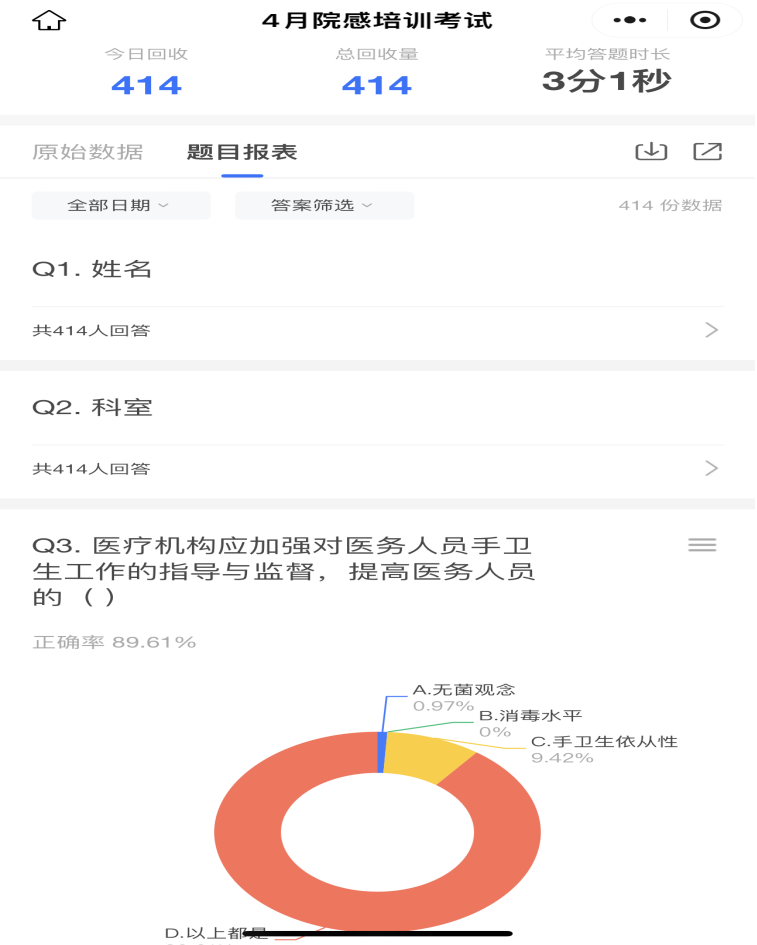Select the 题目报表 tab
Screen dimensions: 757x945
point(242,152)
